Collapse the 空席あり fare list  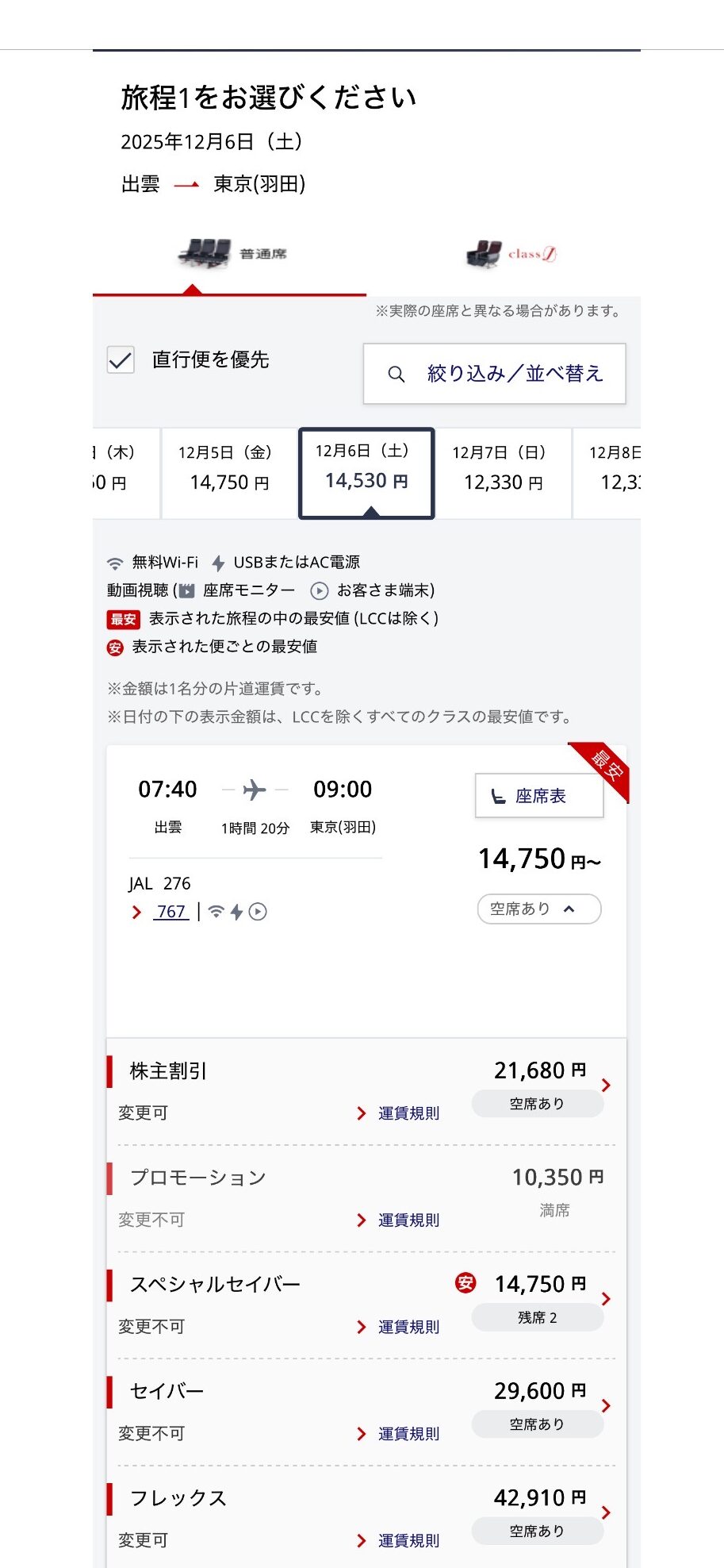click(539, 909)
